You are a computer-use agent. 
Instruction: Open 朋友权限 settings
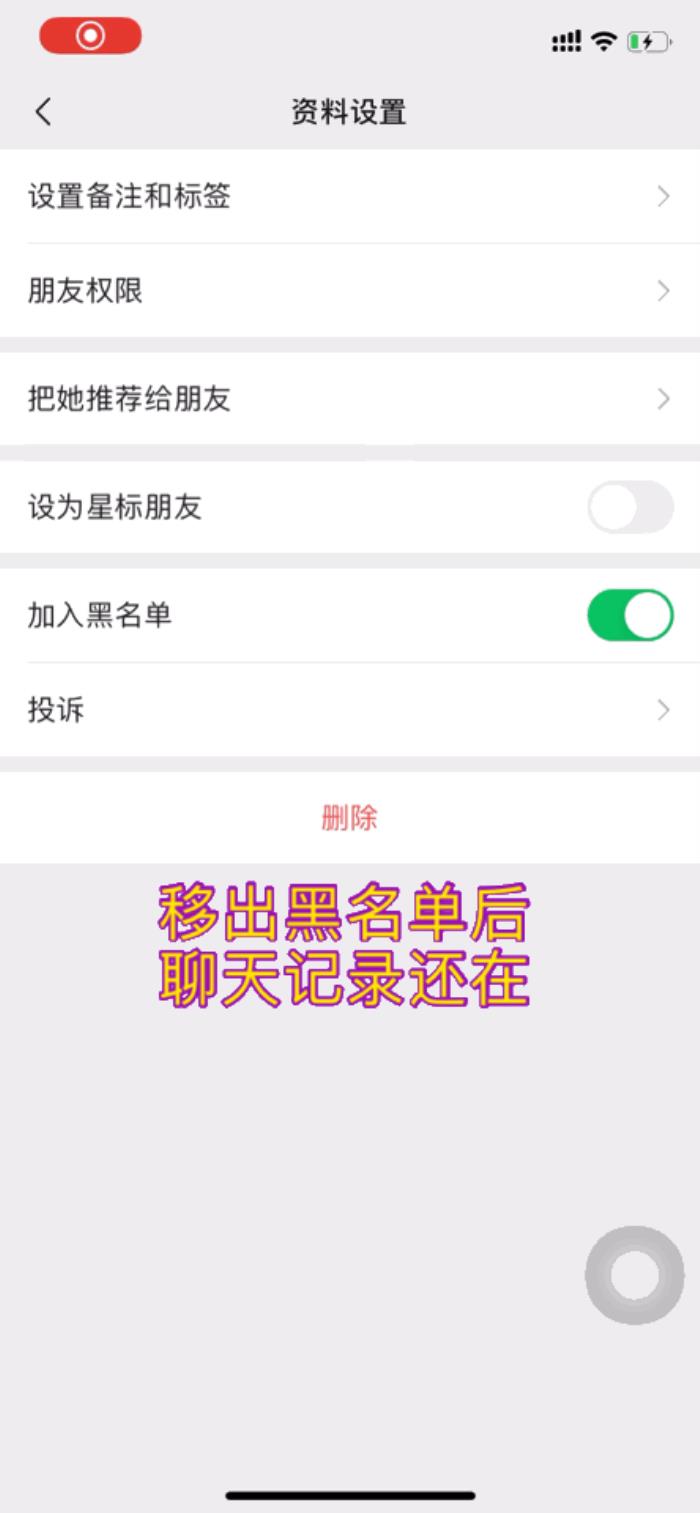(349, 291)
